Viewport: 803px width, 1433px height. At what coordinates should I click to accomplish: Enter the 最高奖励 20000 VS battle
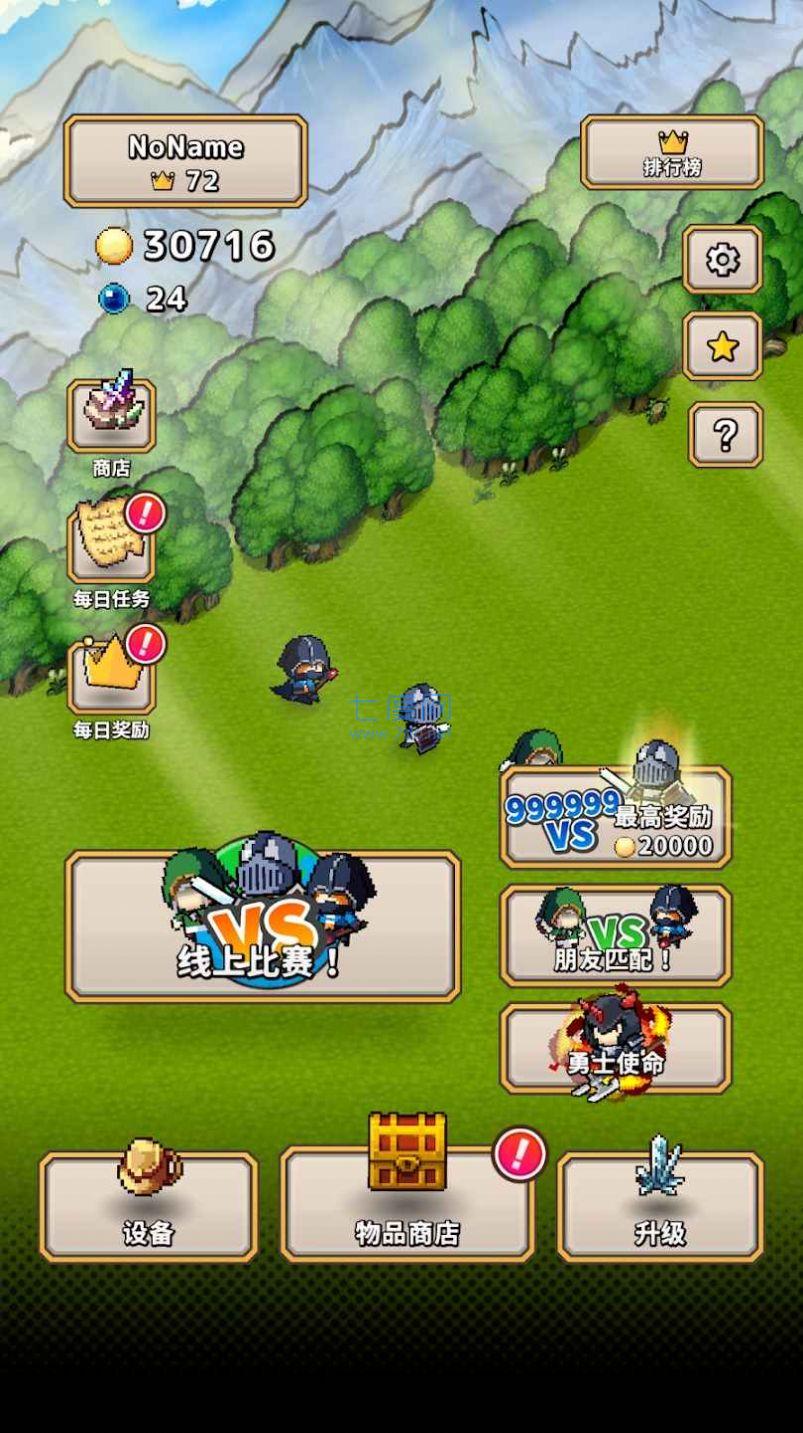coord(615,818)
